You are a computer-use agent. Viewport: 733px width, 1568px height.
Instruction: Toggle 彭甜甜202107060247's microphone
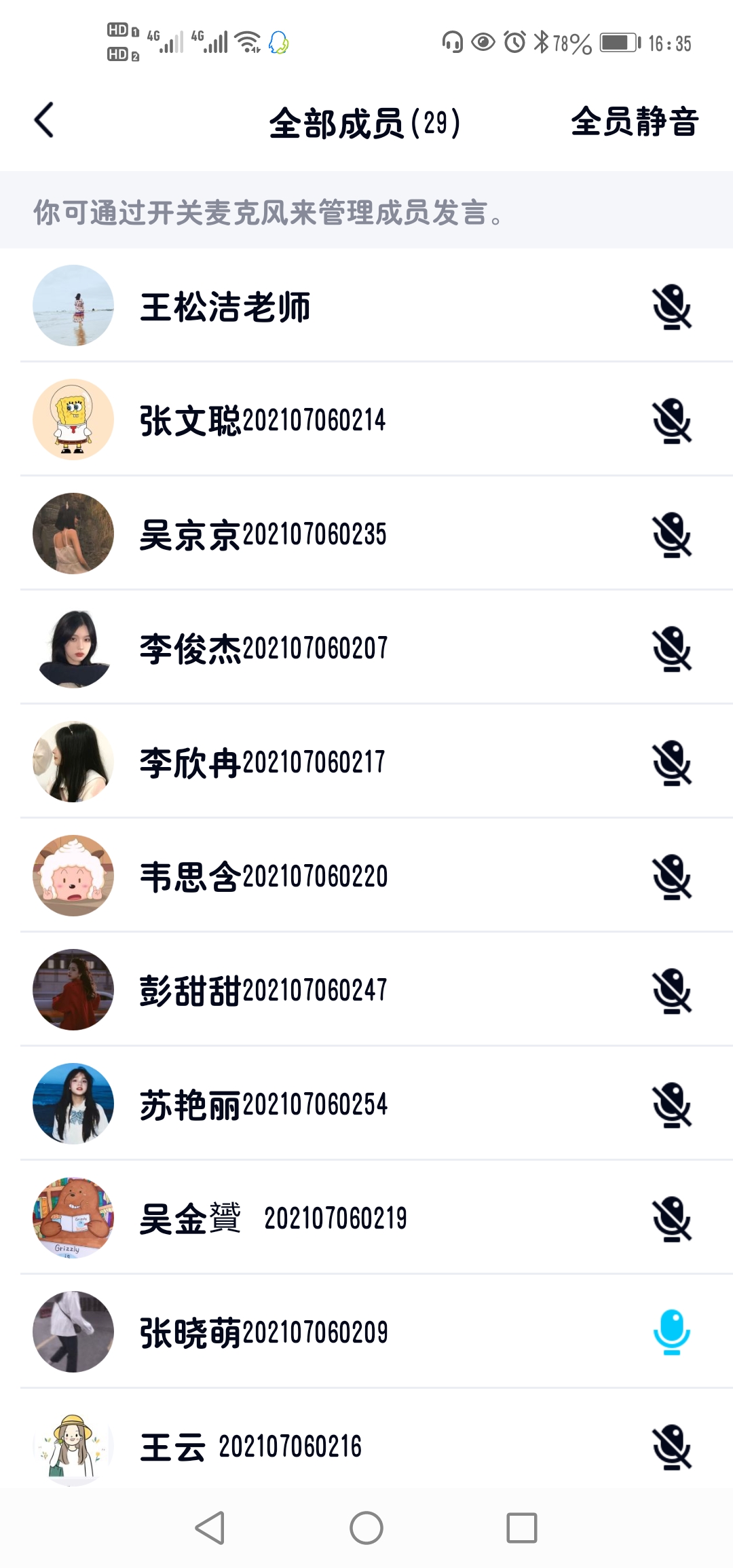(672, 991)
